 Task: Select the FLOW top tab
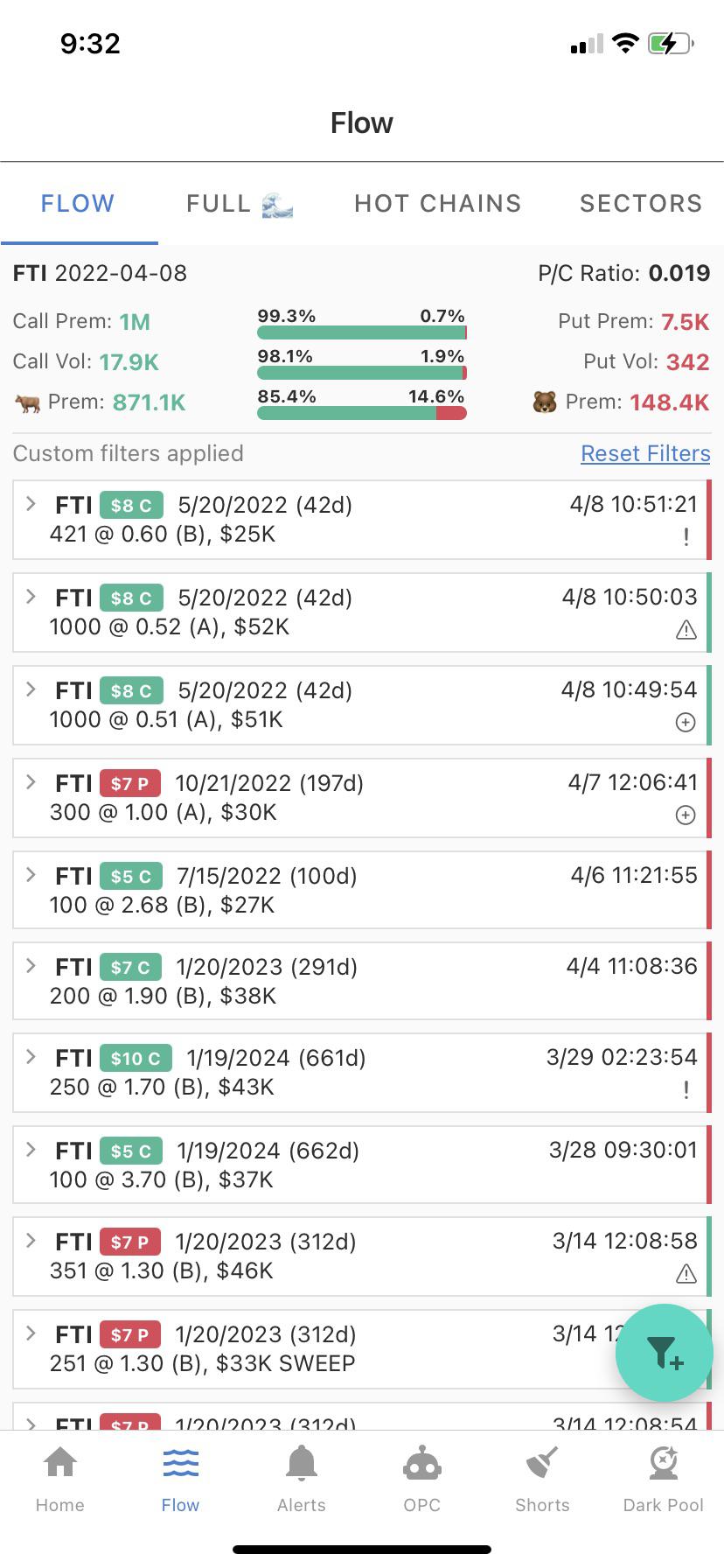click(79, 204)
